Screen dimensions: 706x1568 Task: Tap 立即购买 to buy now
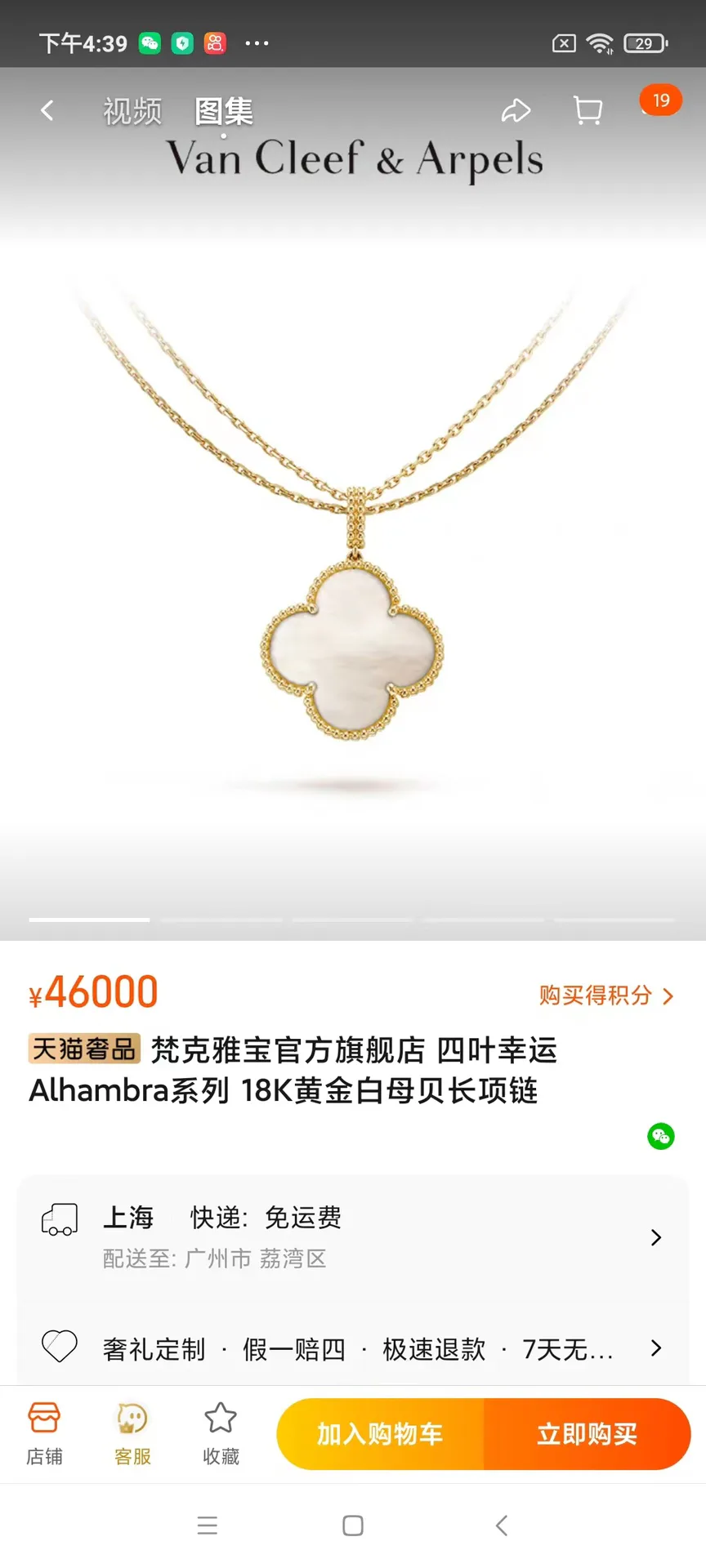(x=588, y=1434)
